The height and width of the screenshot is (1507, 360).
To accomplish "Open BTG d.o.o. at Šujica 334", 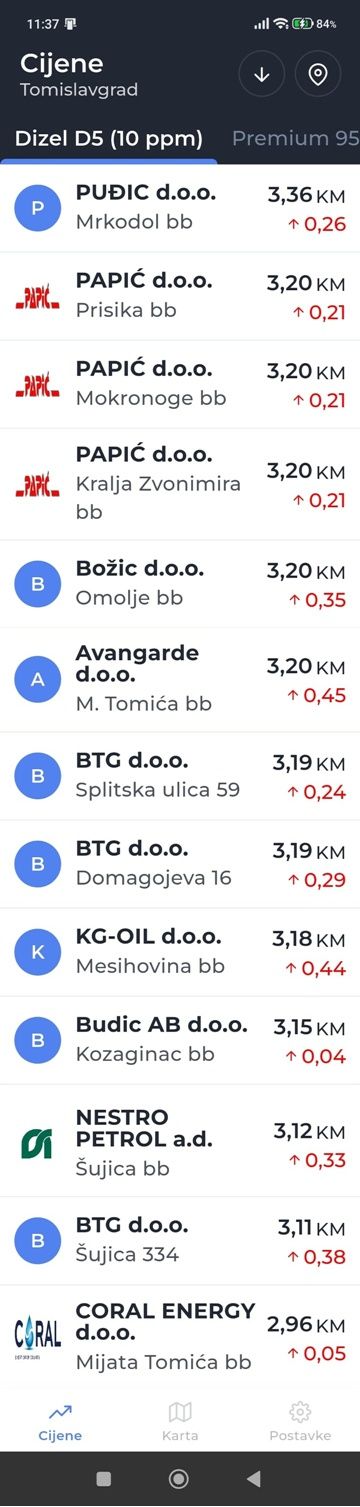I will tap(180, 1241).
